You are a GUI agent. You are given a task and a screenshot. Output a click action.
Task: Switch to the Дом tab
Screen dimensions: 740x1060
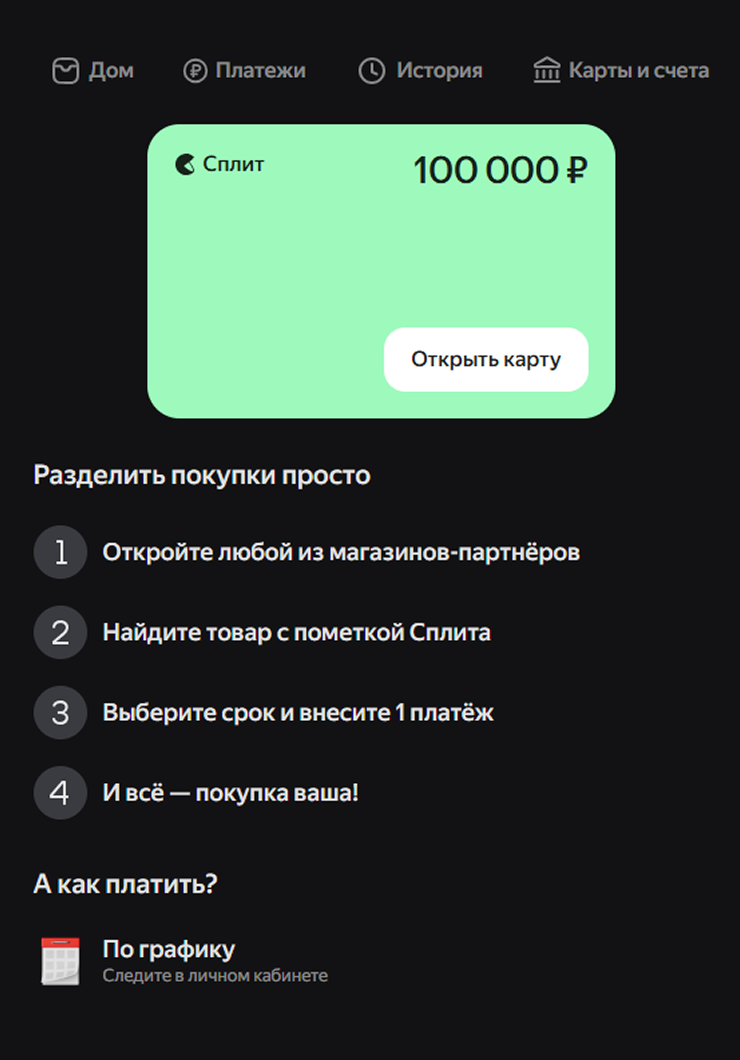pyautogui.click(x=93, y=71)
